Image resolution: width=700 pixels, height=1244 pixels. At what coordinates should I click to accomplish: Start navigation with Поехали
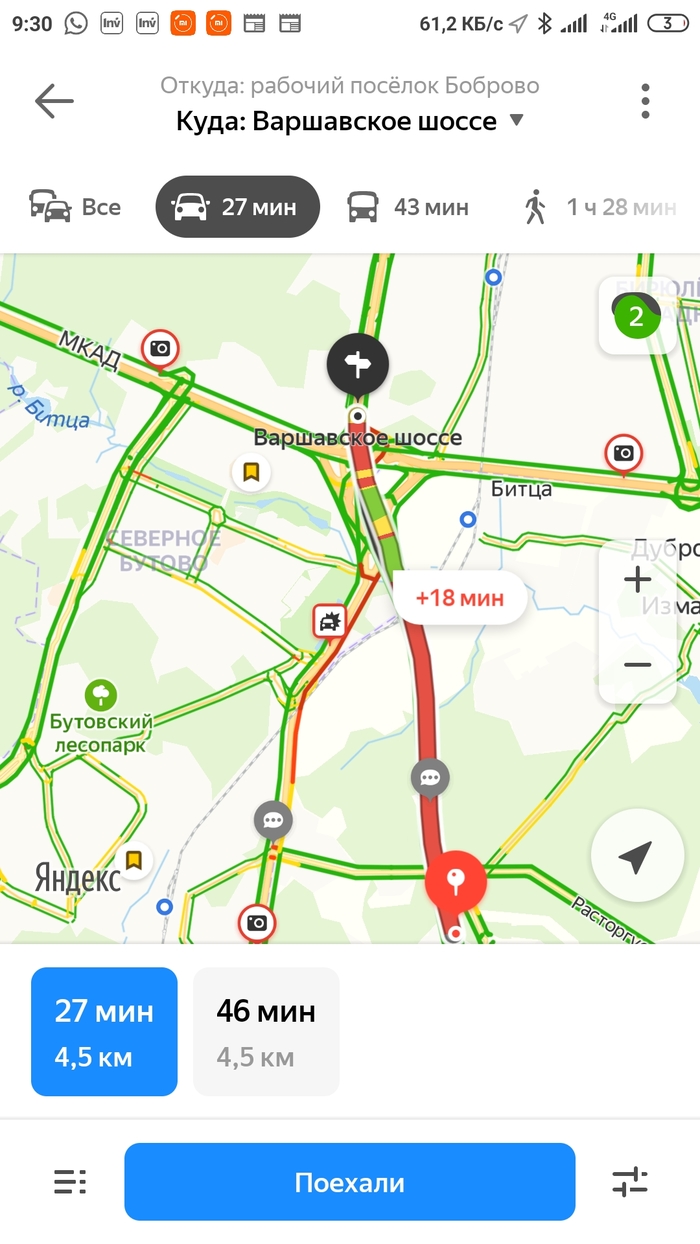(x=349, y=1182)
